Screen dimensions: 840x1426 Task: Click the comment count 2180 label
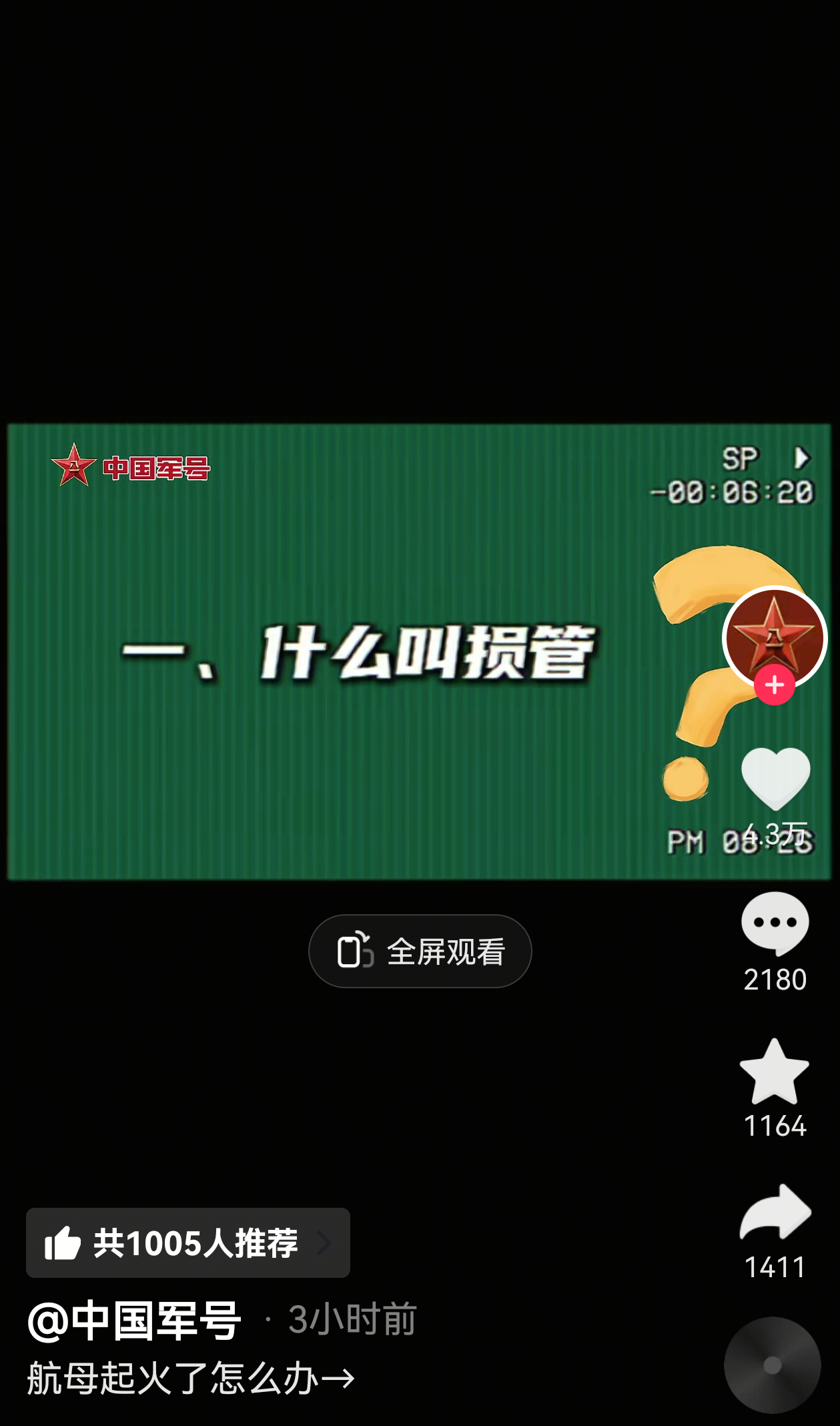(774, 979)
